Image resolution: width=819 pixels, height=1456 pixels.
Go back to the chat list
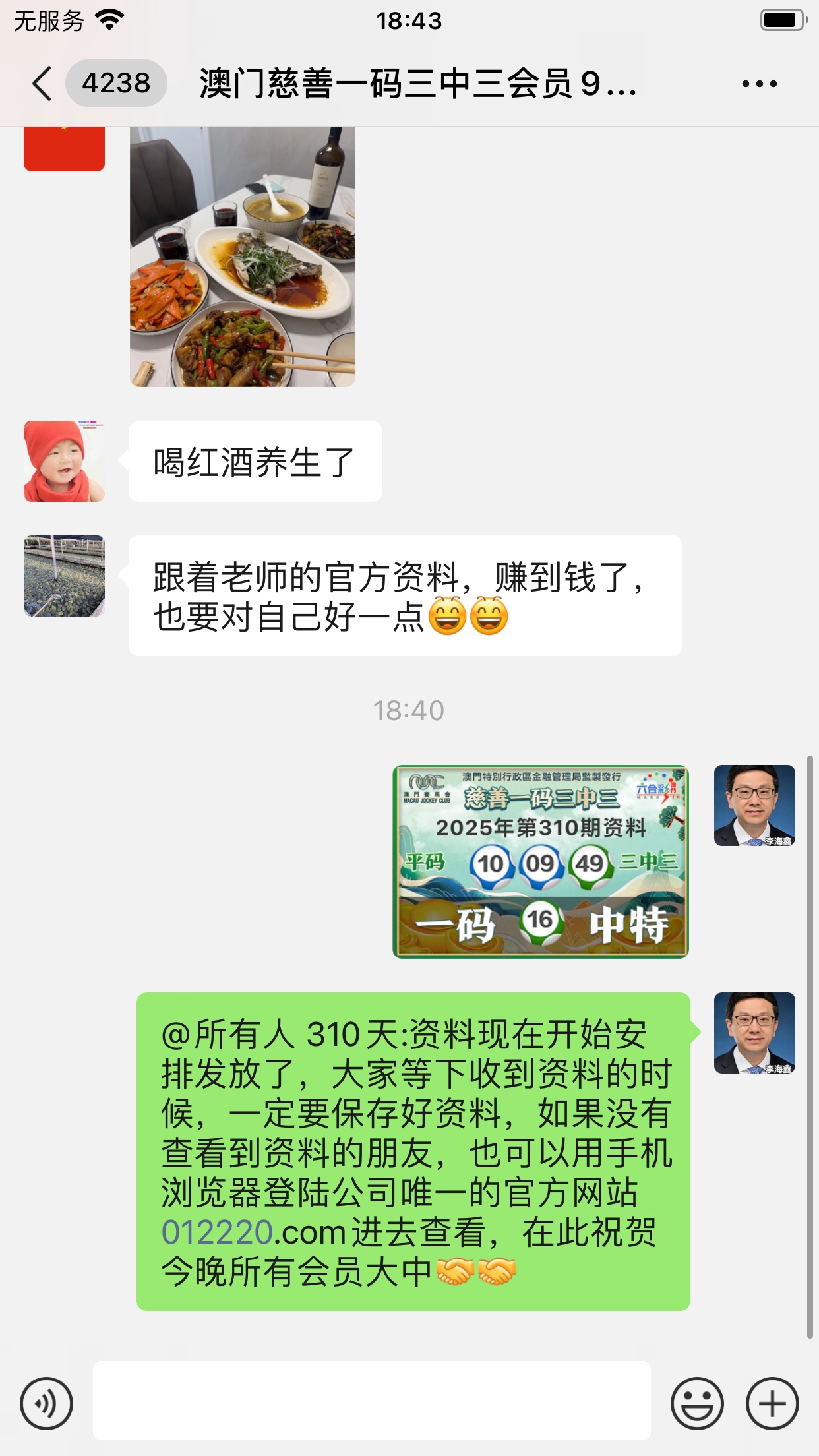point(42,84)
